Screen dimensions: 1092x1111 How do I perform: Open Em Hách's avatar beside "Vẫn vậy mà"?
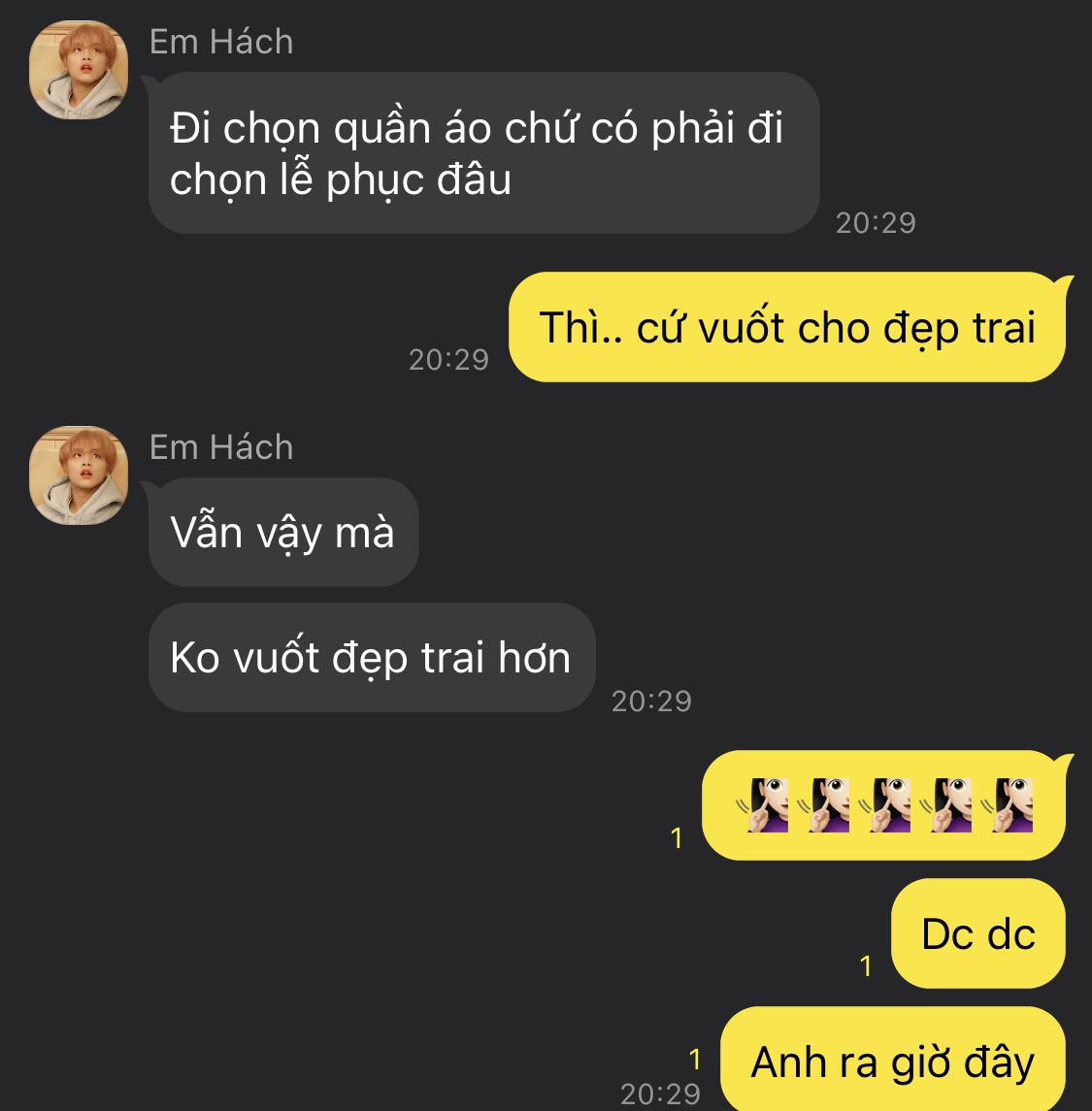79,475
